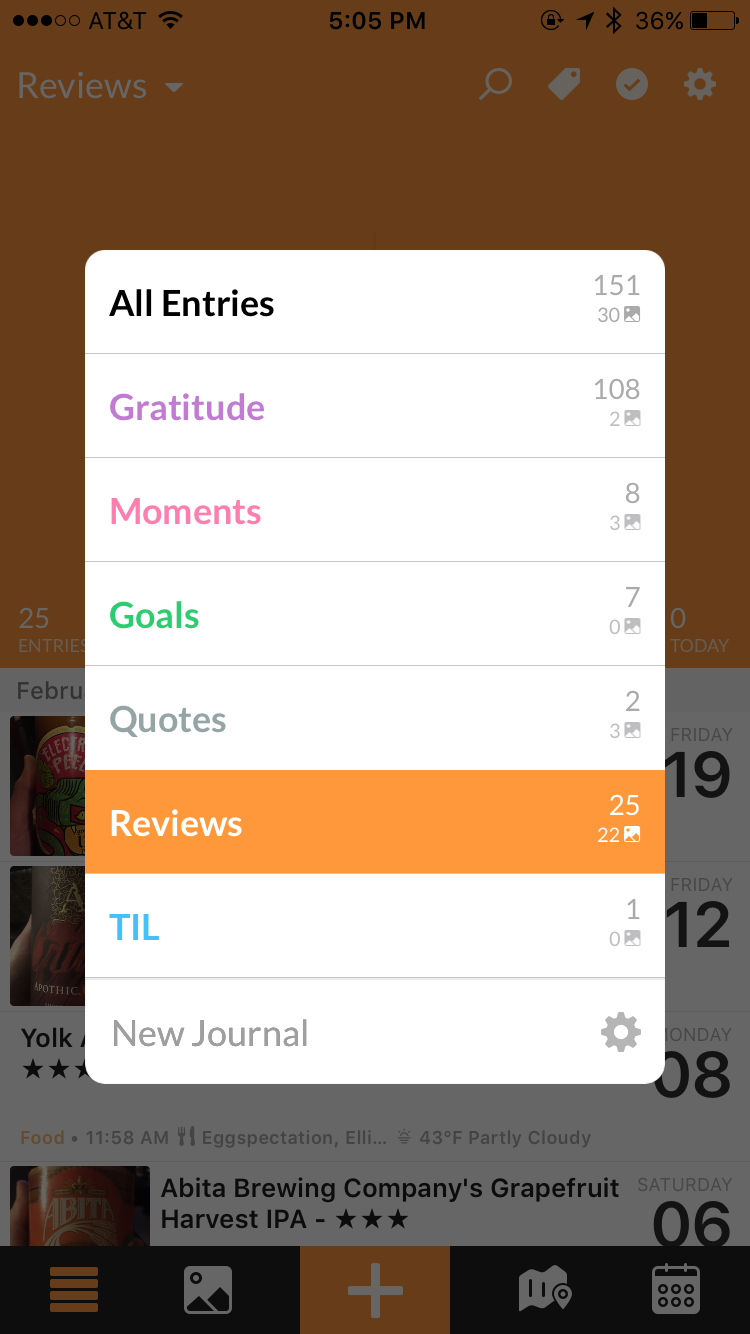The width and height of the screenshot is (750, 1334).
Task: Switch to the calendar tab
Action: click(676, 1290)
